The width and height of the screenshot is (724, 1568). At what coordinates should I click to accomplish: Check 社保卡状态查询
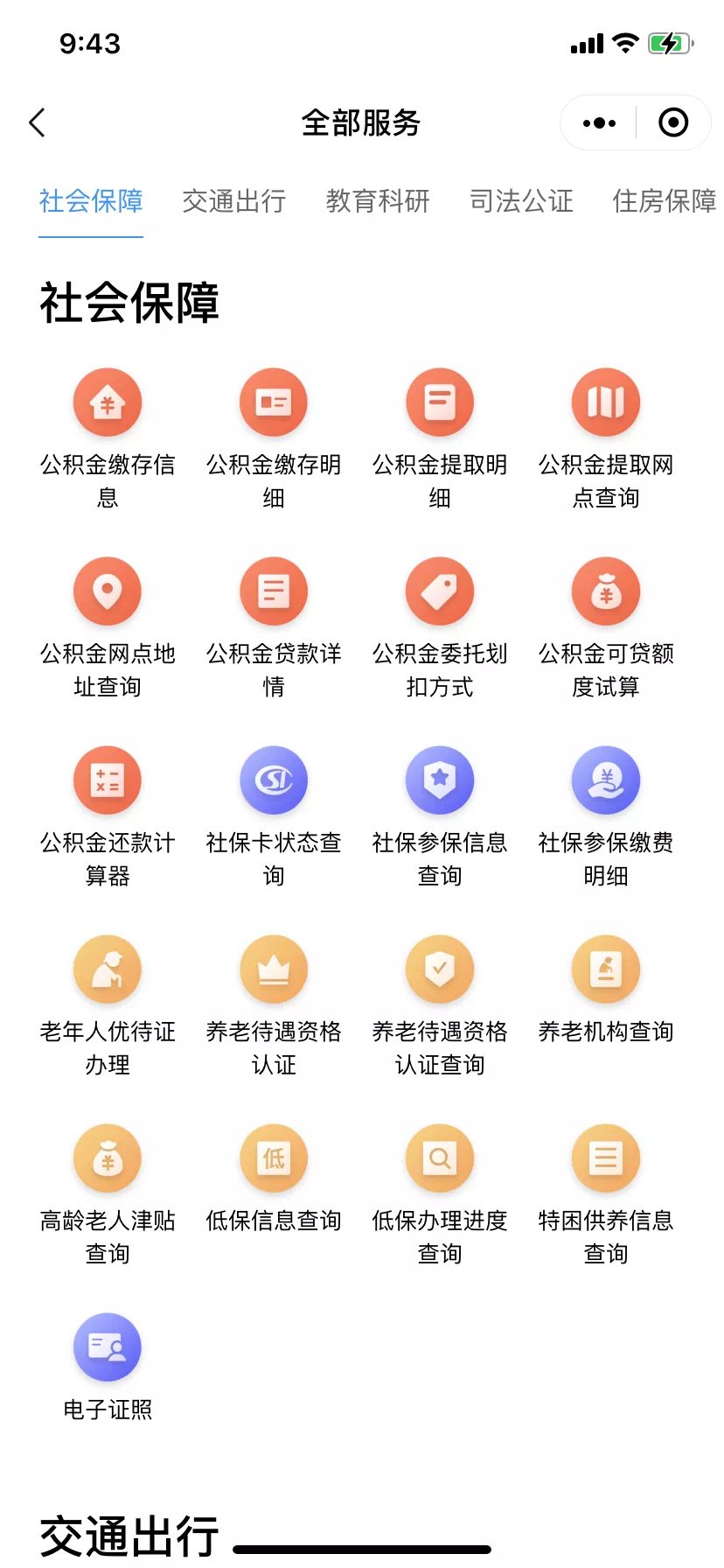(274, 817)
